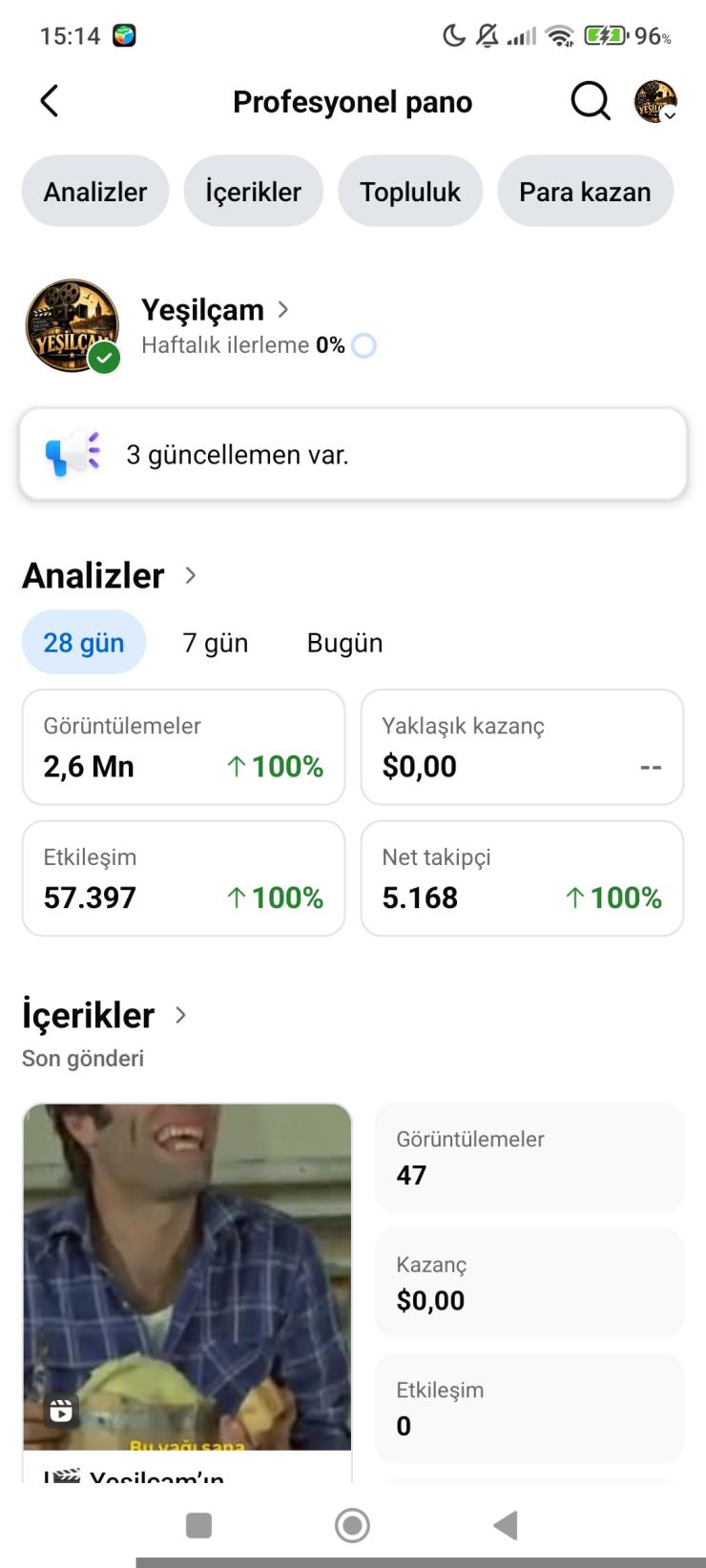The height and width of the screenshot is (1568, 706).
Task: Open the Etkileşim 57.397 card
Action: coord(183,878)
